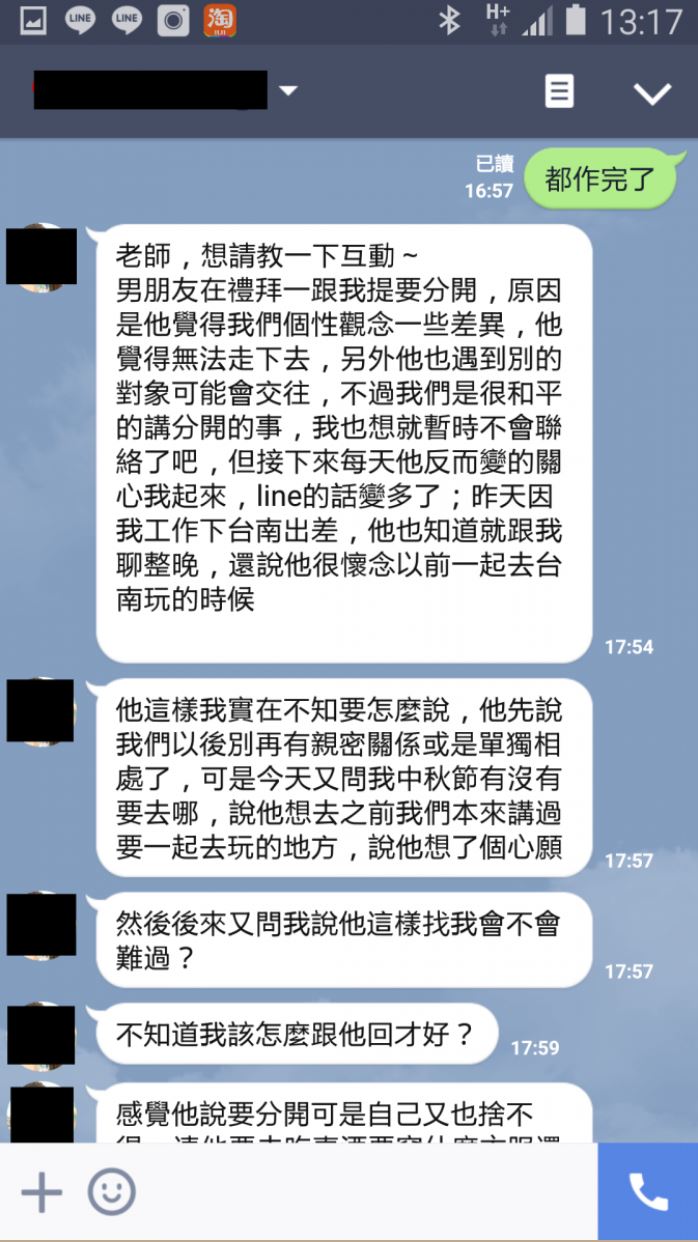Open the chat notes icon
Image resolution: width=698 pixels, height=1242 pixels.
point(559,92)
